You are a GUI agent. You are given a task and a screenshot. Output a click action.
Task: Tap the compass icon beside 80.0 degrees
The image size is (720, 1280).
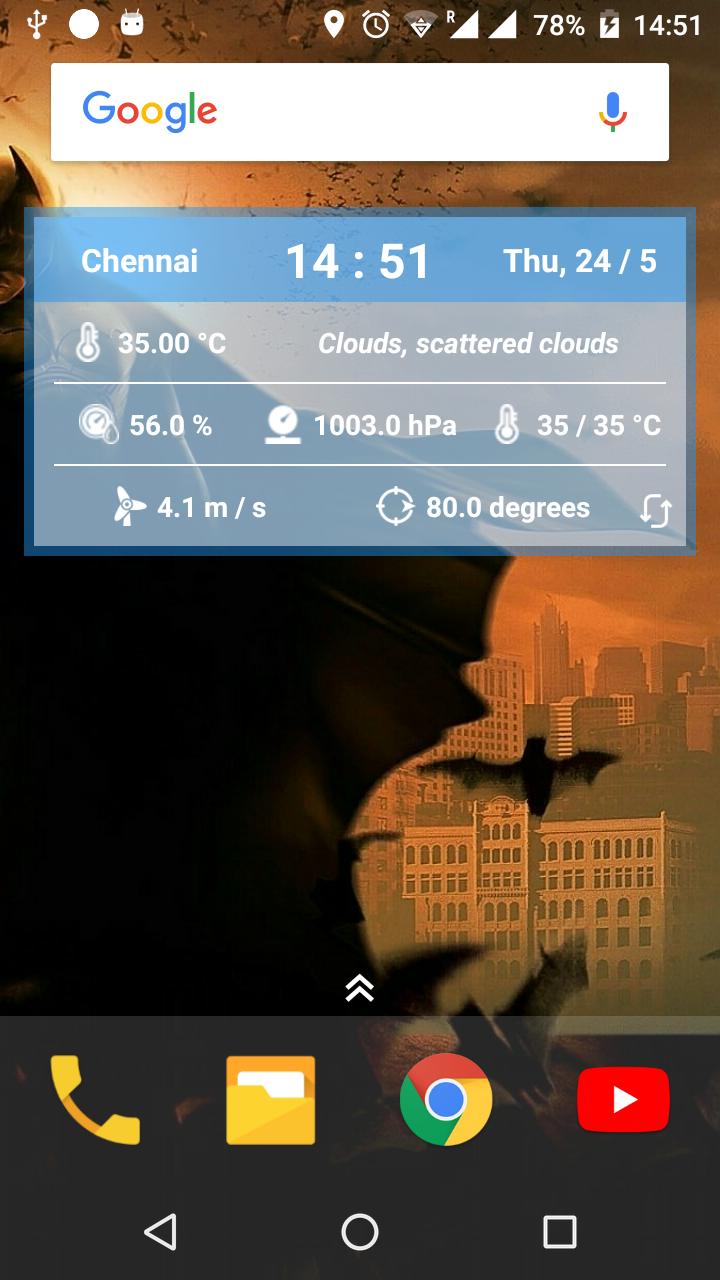coord(399,507)
